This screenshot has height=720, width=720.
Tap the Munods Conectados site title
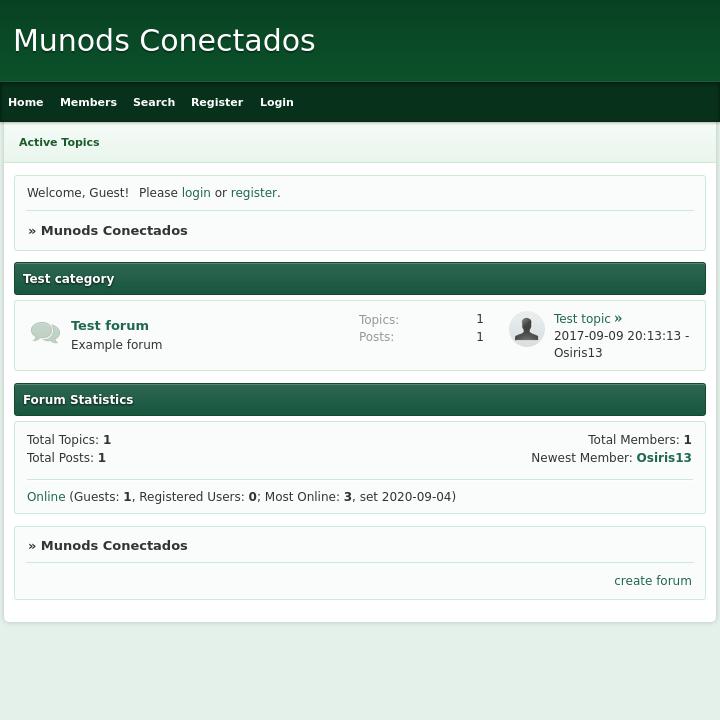click(x=164, y=41)
